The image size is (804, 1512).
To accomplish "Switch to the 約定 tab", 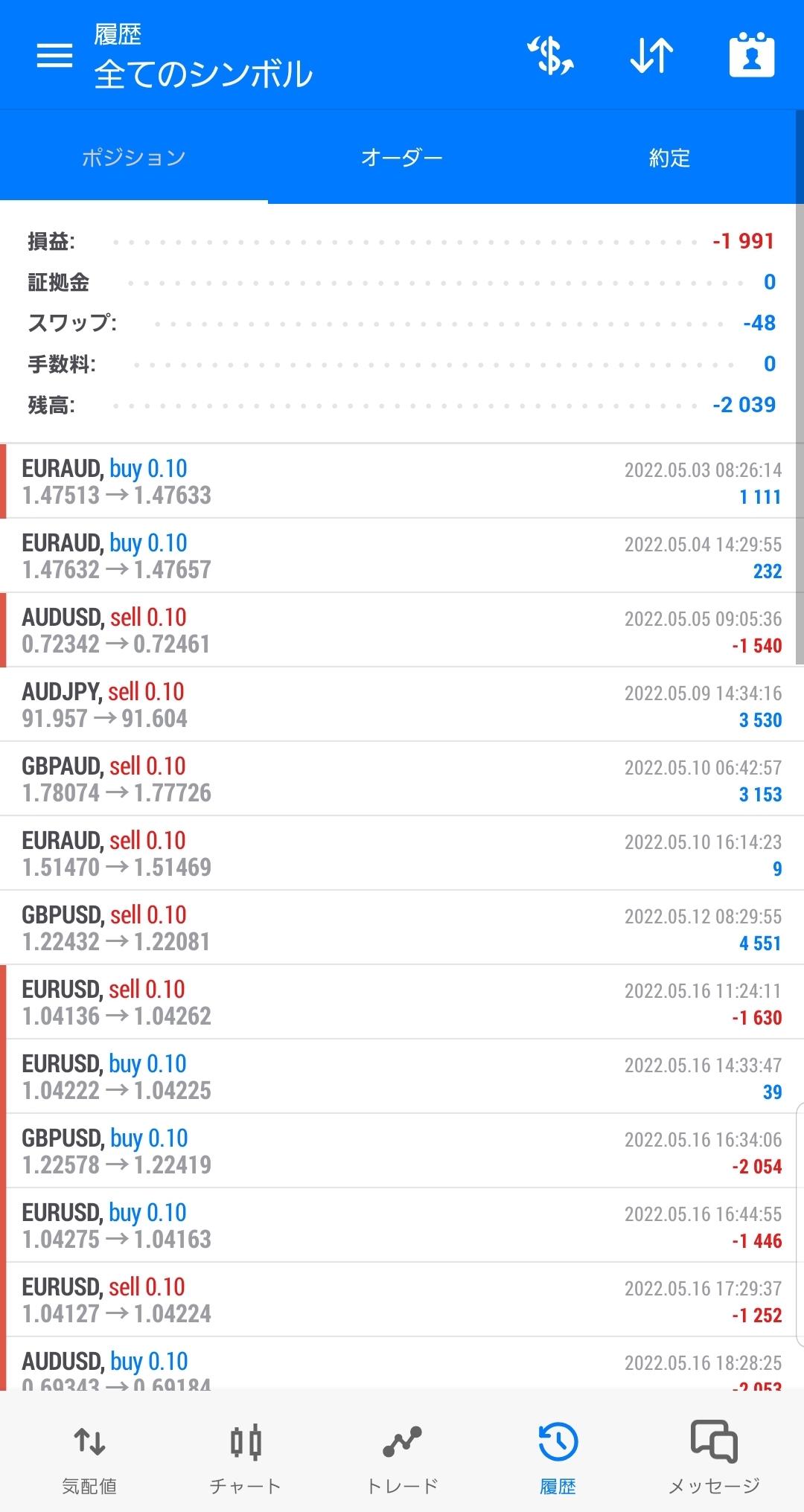I will [670, 158].
